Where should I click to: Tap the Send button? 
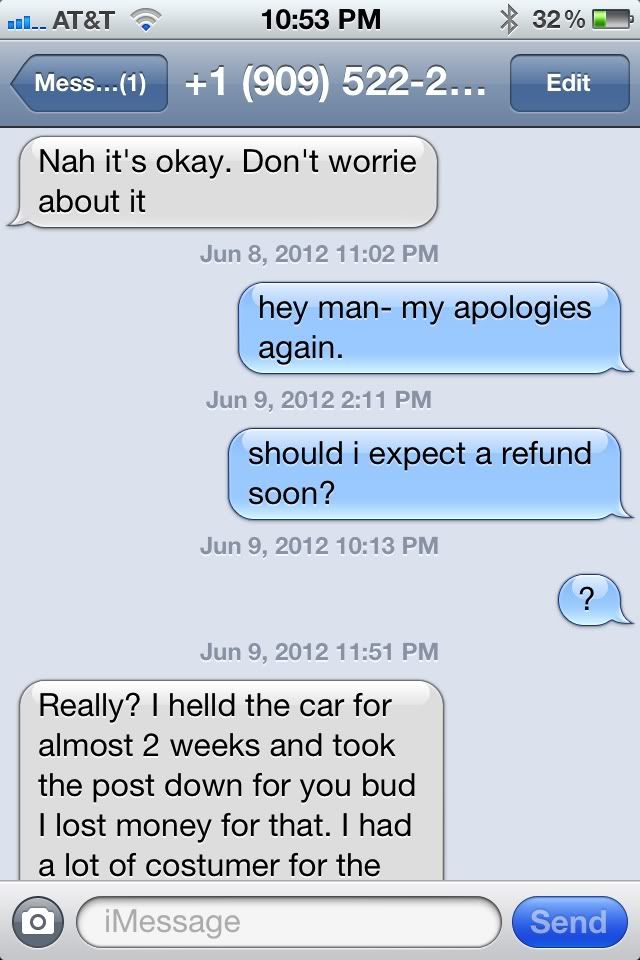568,921
